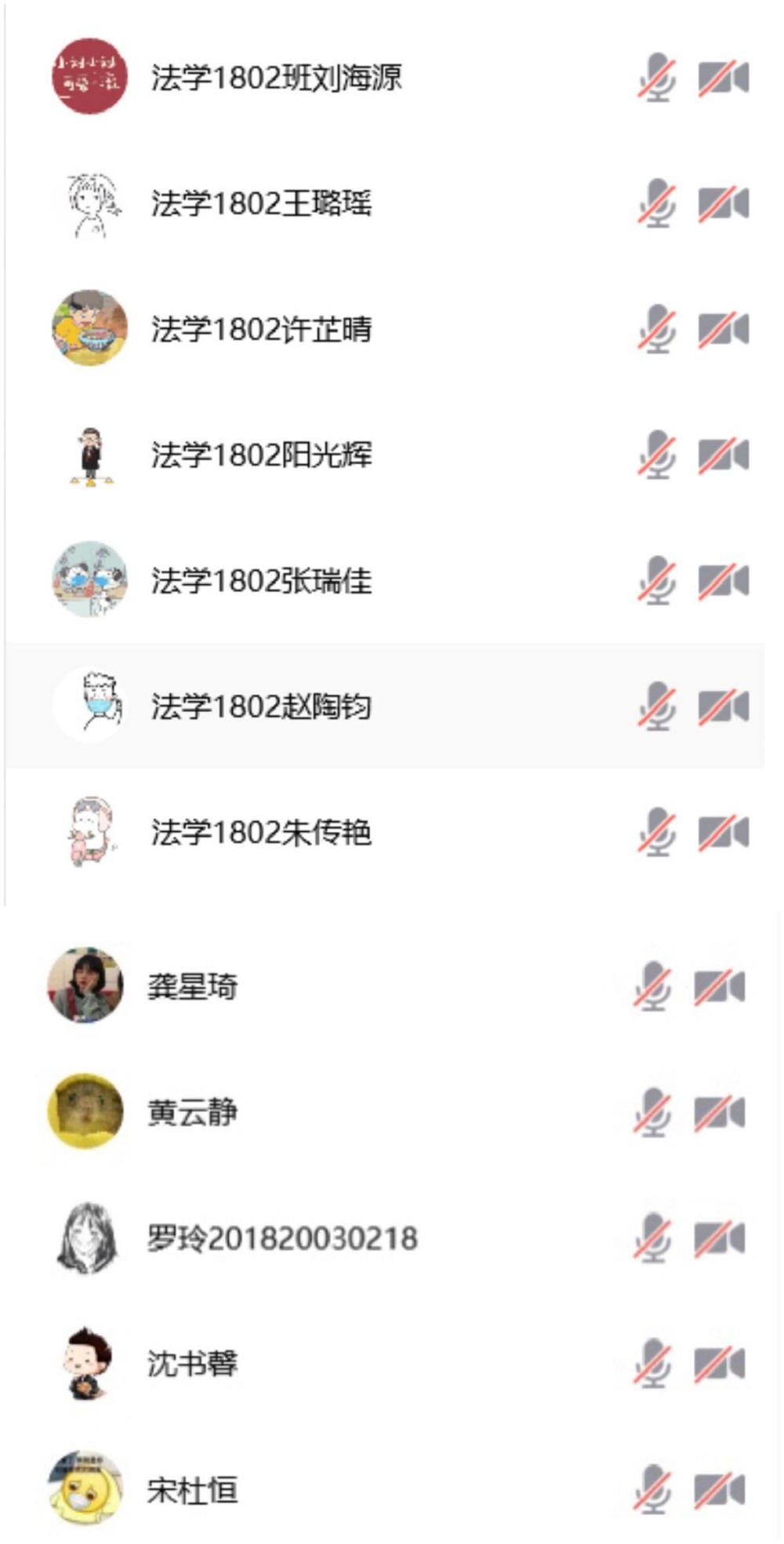Tap the camera icon beside 法学1802朱传艳

click(x=723, y=833)
